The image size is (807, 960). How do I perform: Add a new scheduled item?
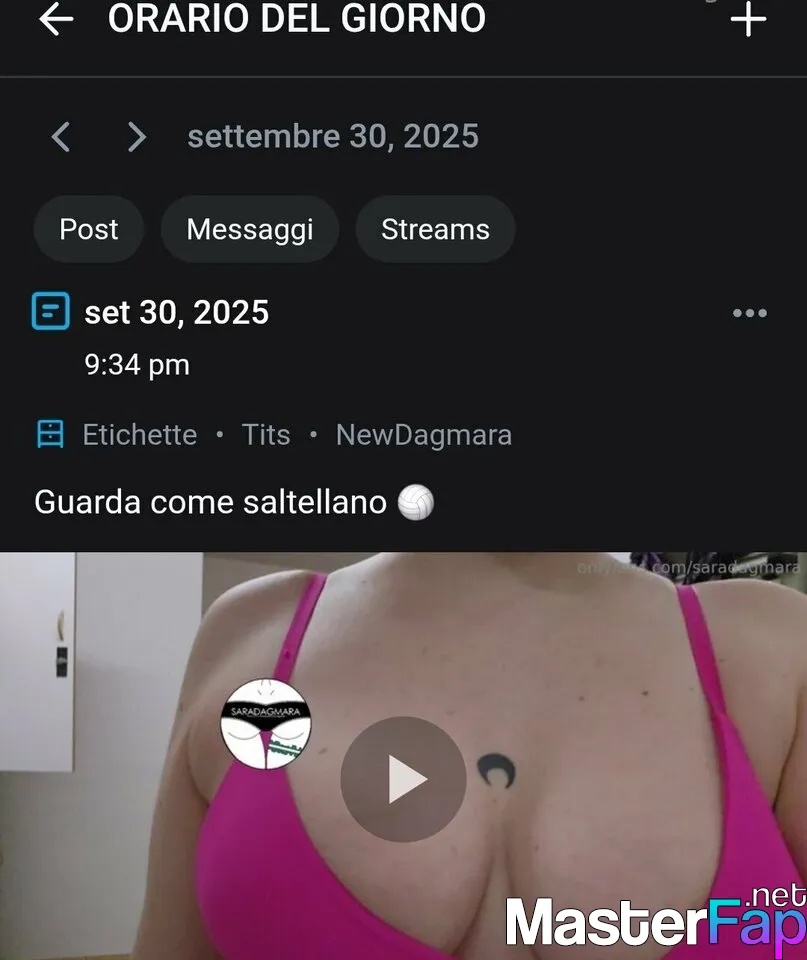click(x=748, y=19)
